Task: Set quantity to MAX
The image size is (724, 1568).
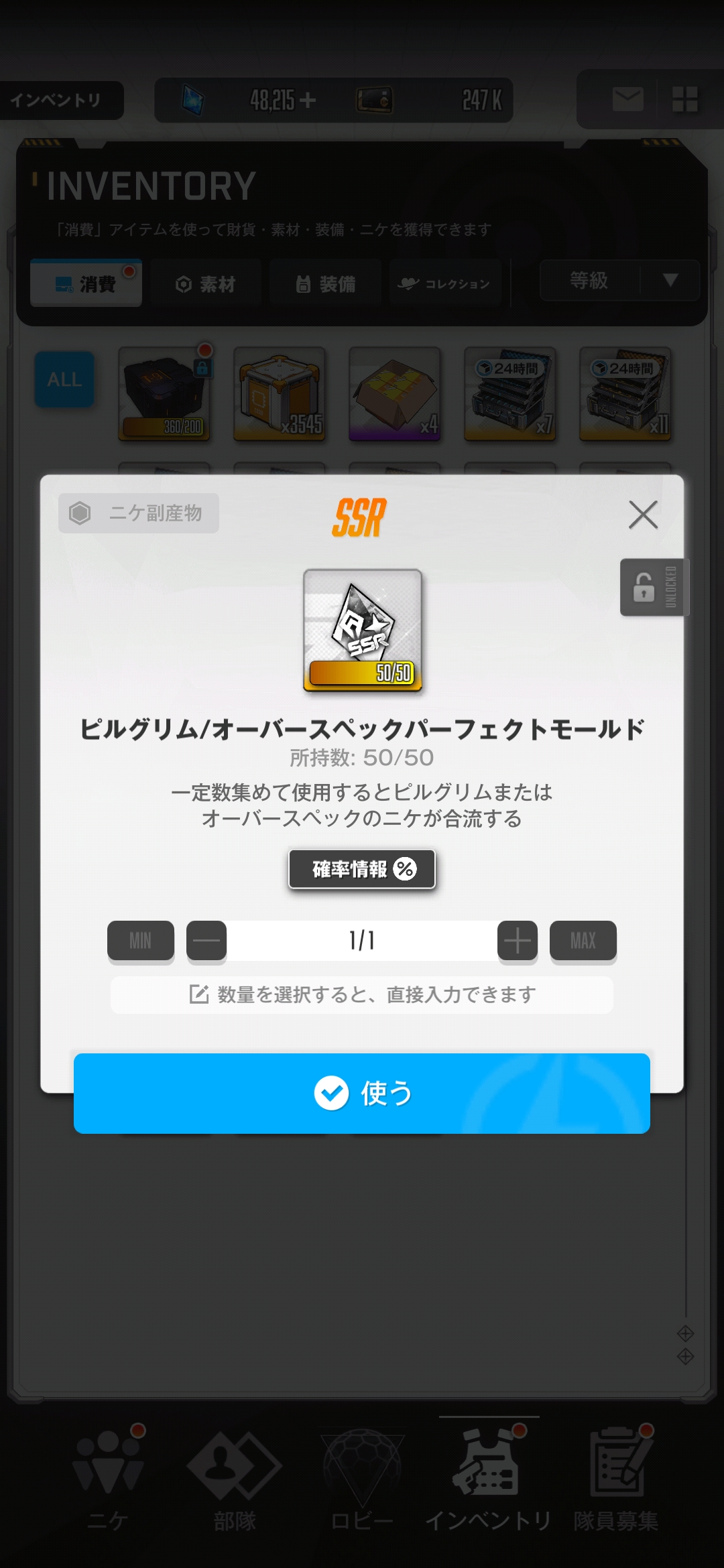Action: pos(583,940)
